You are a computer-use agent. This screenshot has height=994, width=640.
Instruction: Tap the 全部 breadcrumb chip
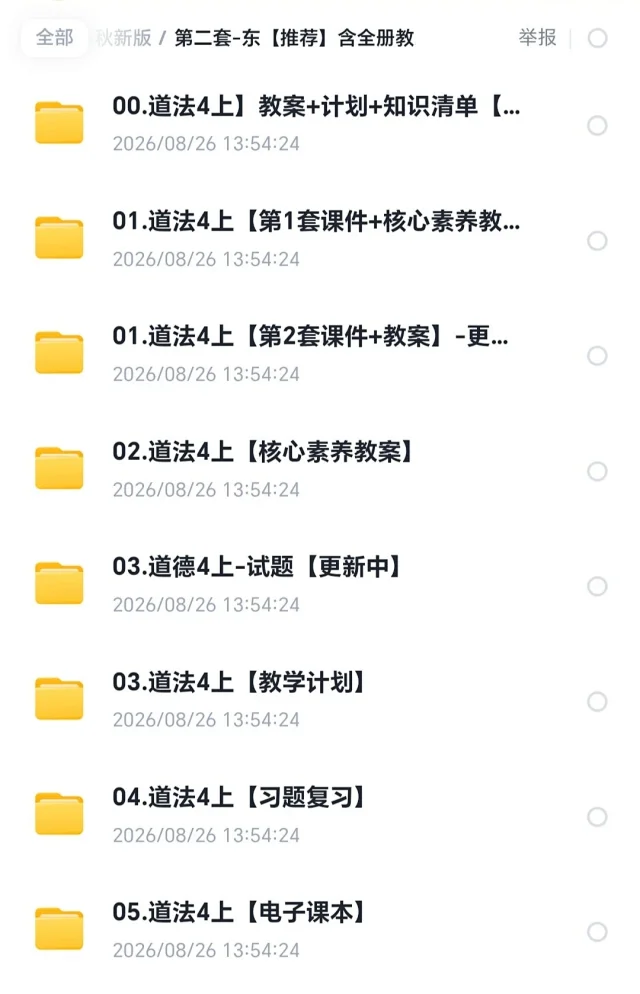tap(54, 38)
